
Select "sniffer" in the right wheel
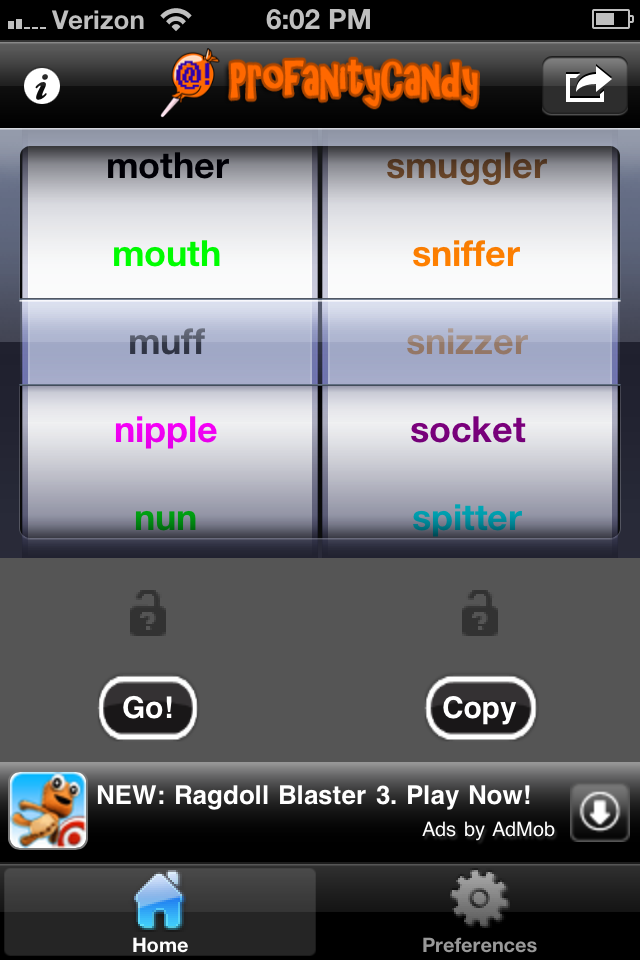tap(466, 254)
